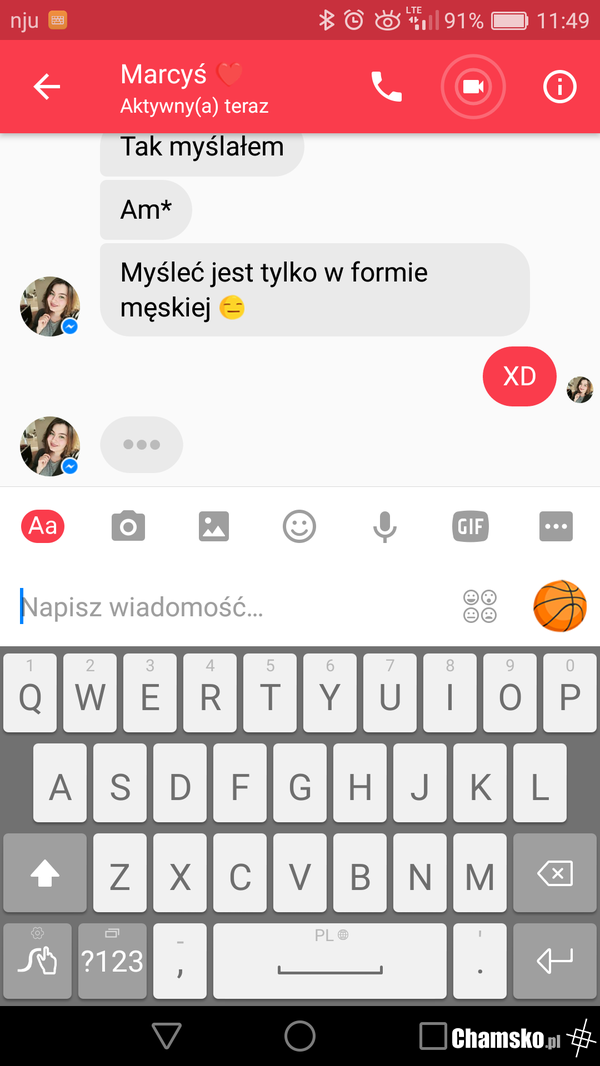Tap the shift key on keyboard
This screenshot has height=1066, width=600.
[x=45, y=875]
